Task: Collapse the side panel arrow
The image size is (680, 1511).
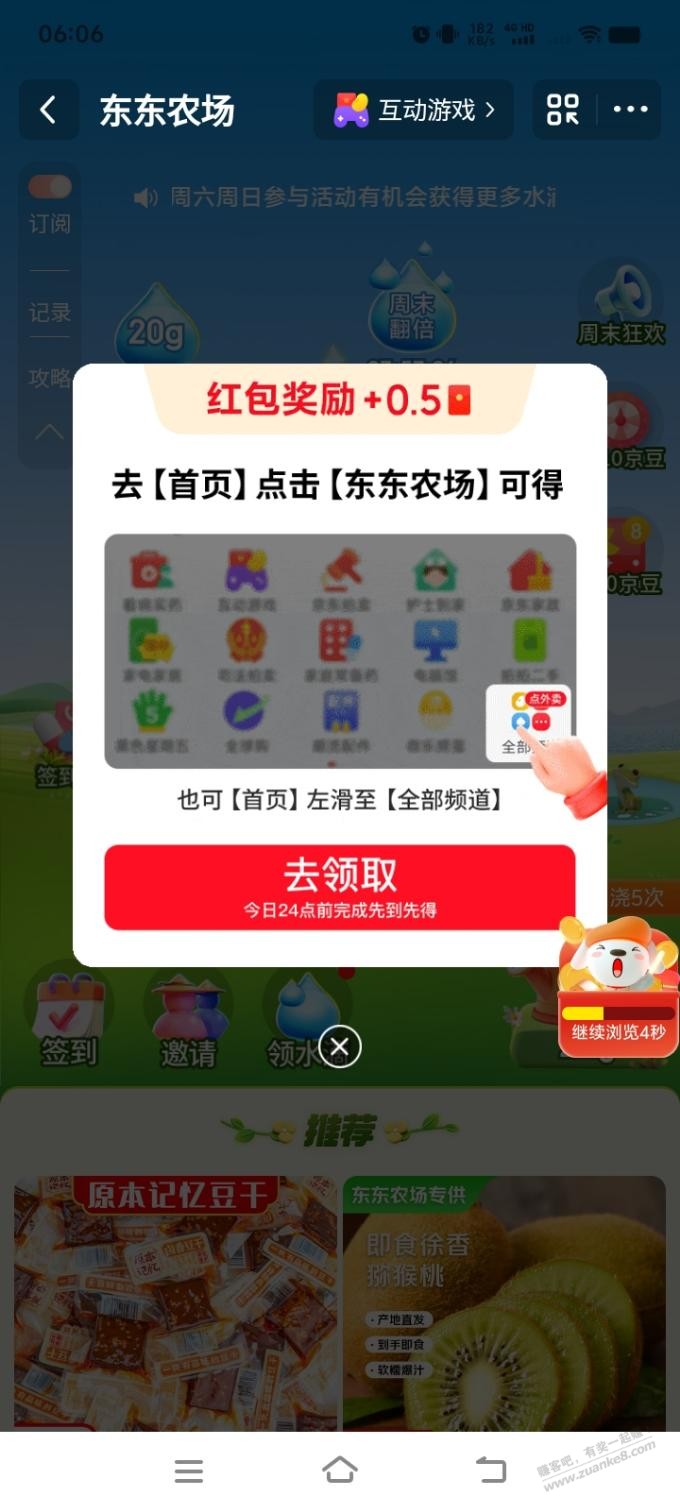Action: [49, 432]
